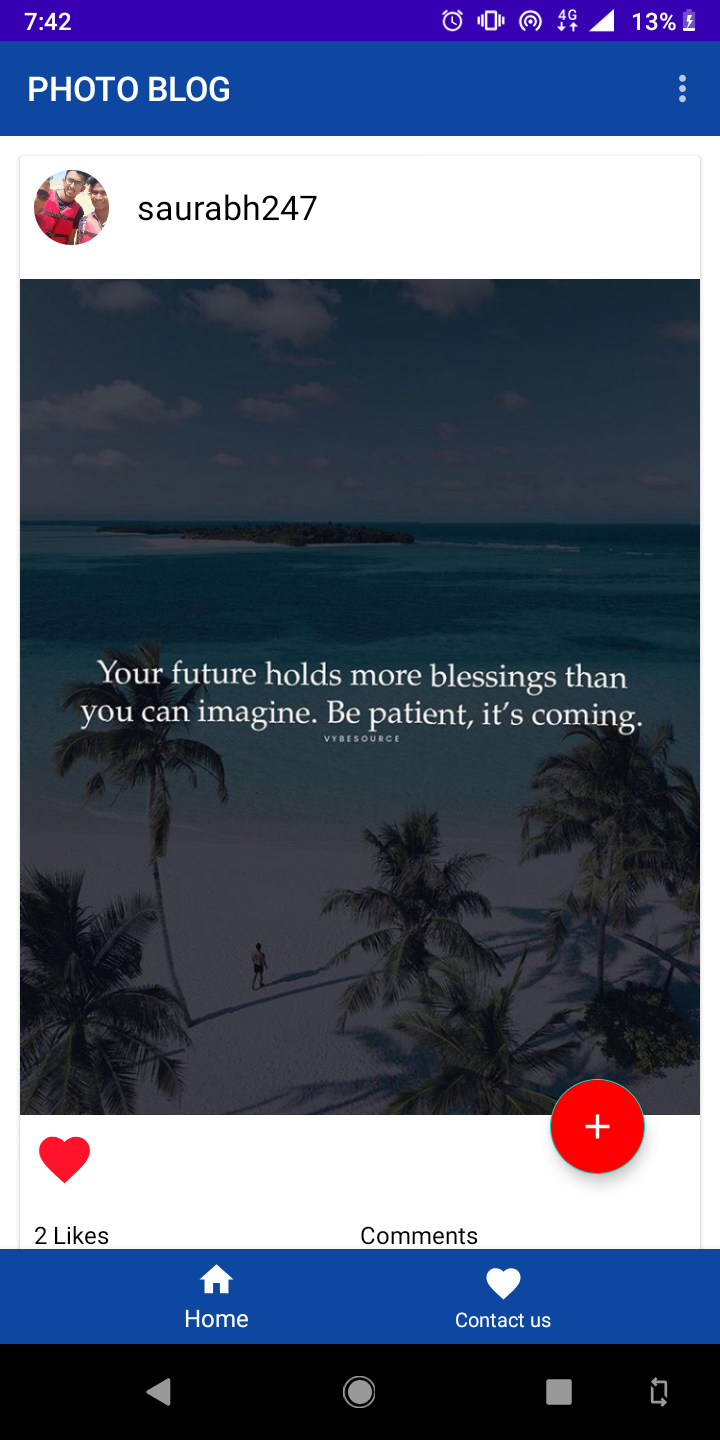Open the Contact us tab

pyautogui.click(x=503, y=1298)
